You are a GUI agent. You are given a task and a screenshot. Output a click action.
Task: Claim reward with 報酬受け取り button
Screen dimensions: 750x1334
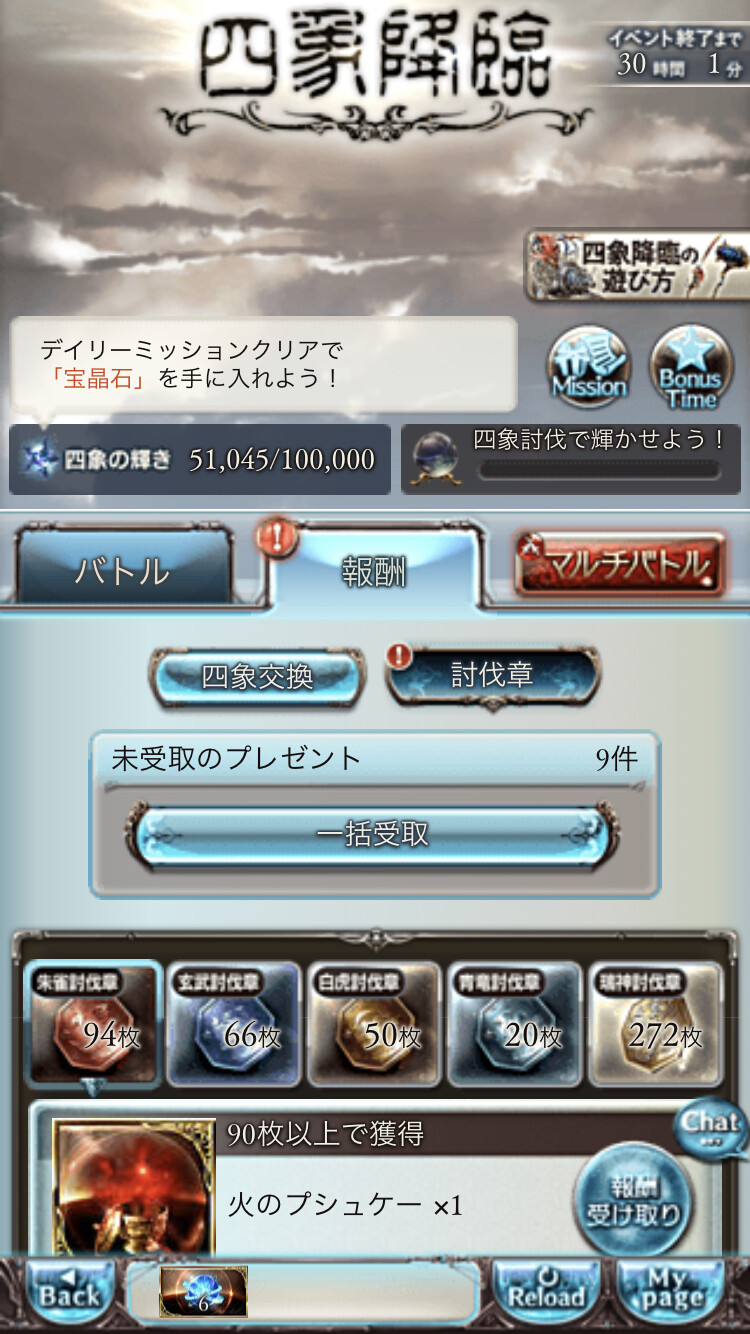click(x=633, y=1201)
